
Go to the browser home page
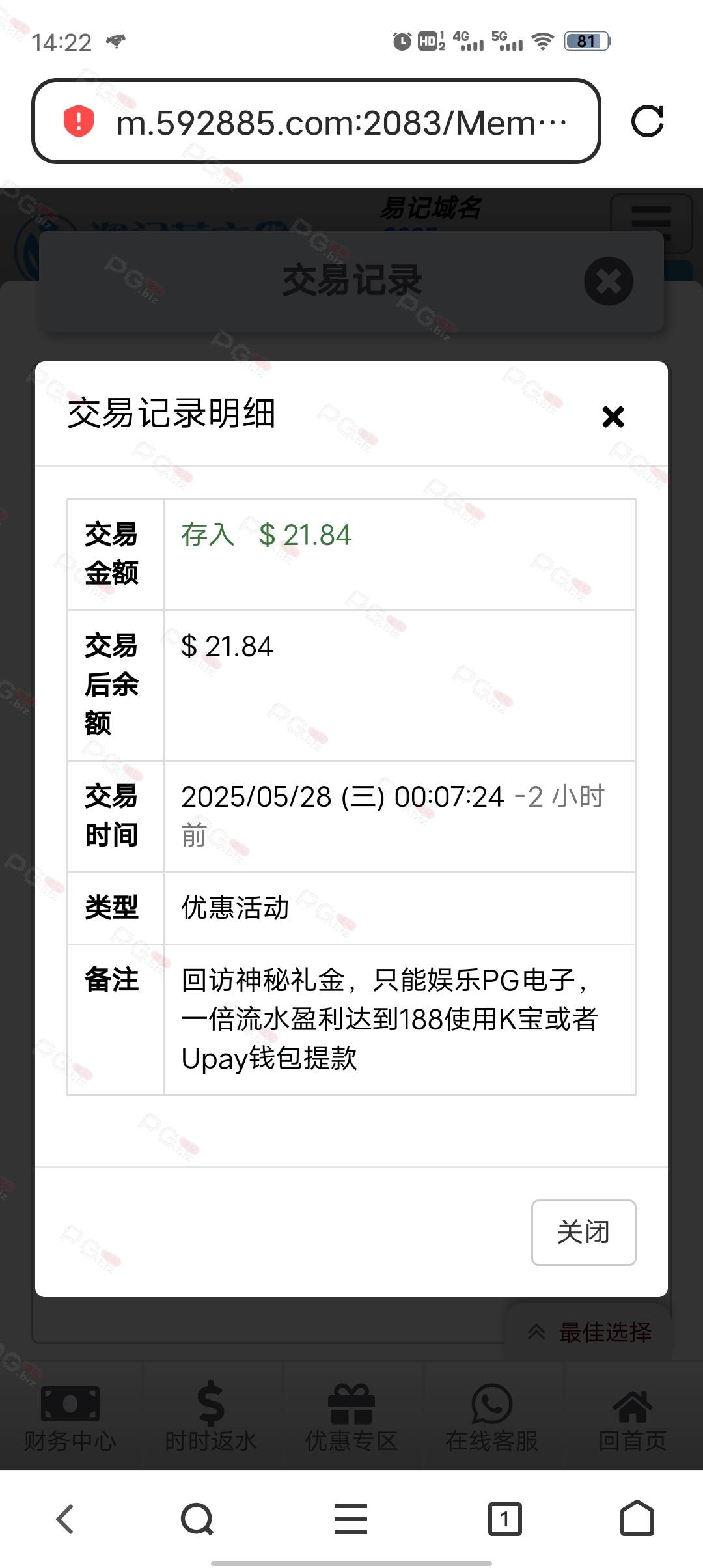pyautogui.click(x=637, y=1518)
